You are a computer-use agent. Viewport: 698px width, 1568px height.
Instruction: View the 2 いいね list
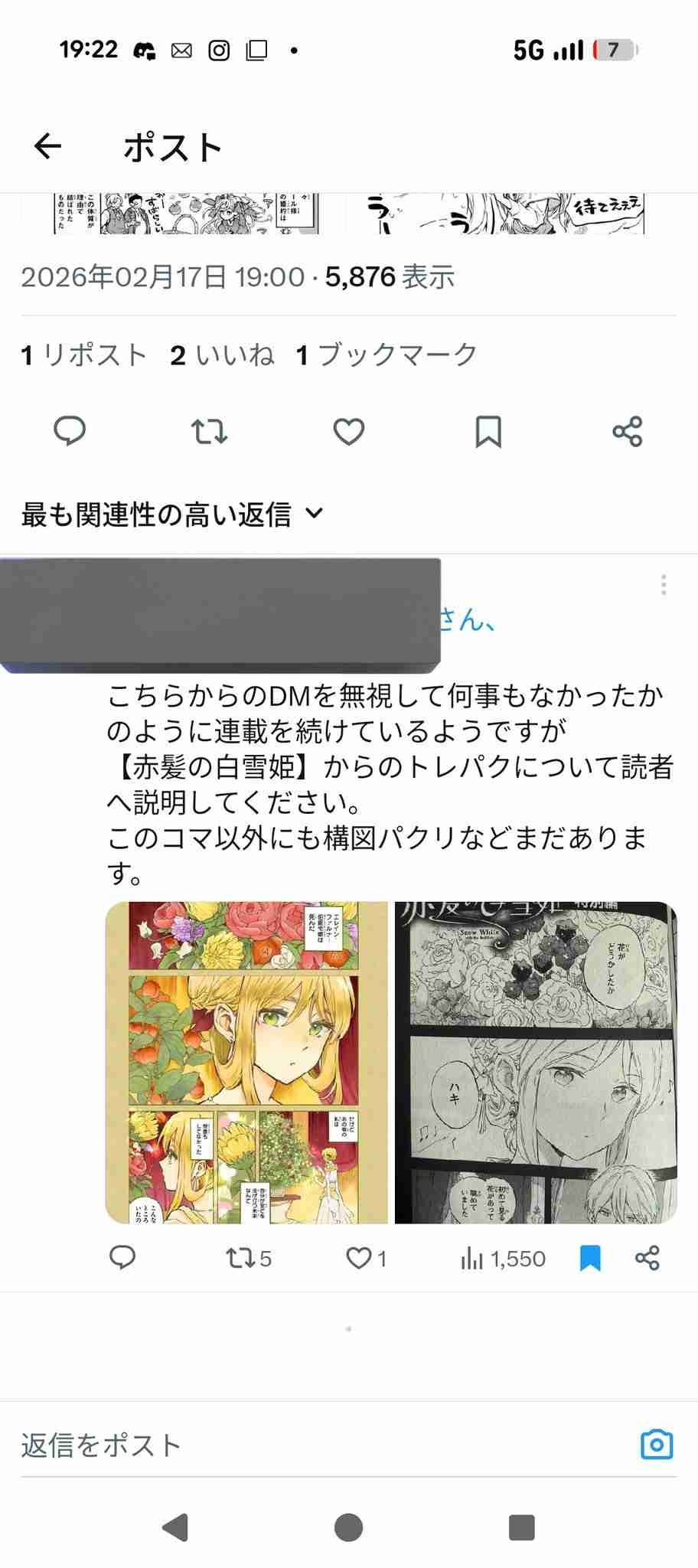(x=222, y=355)
